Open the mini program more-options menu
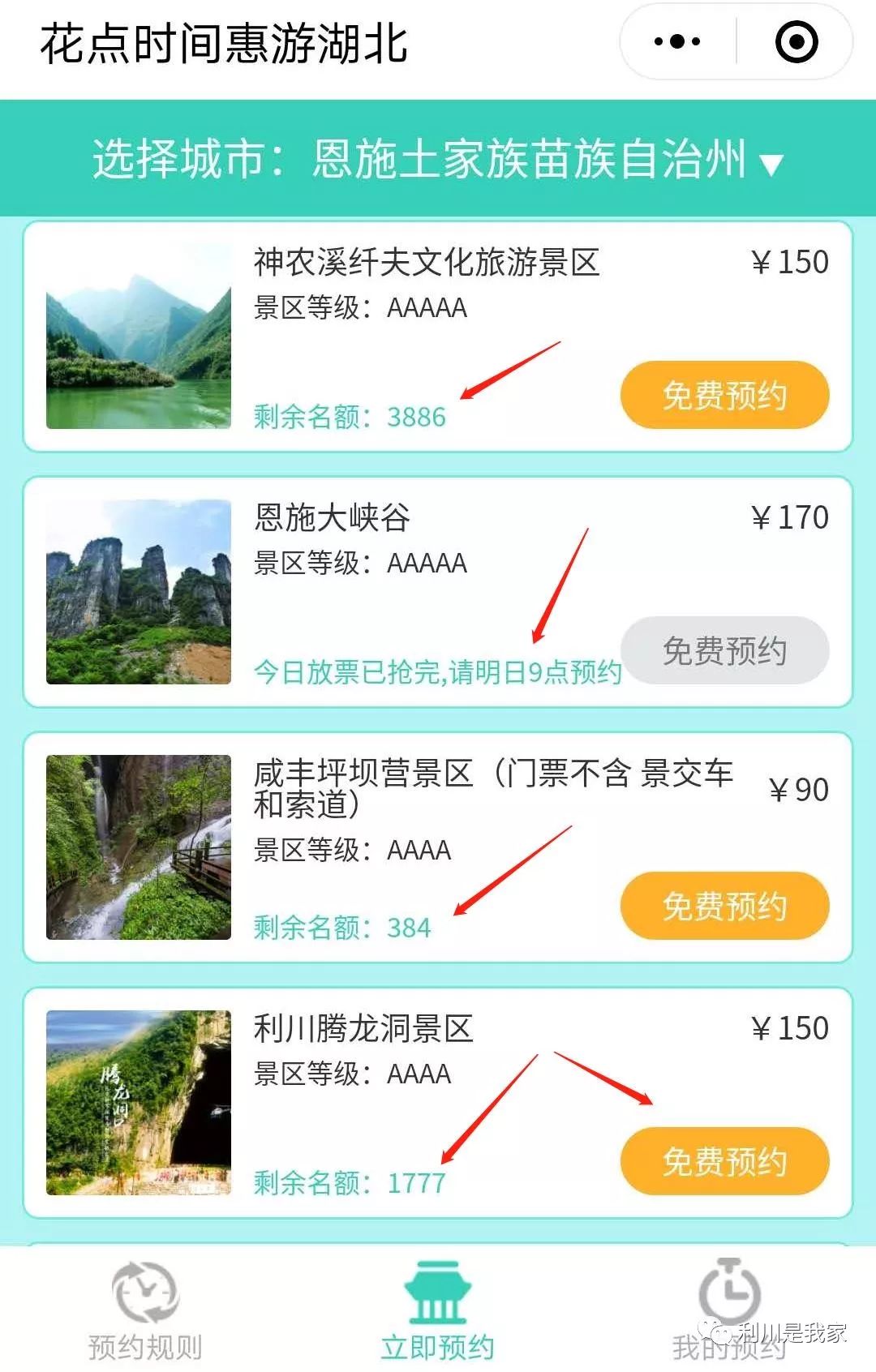876x1372 pixels. click(677, 41)
